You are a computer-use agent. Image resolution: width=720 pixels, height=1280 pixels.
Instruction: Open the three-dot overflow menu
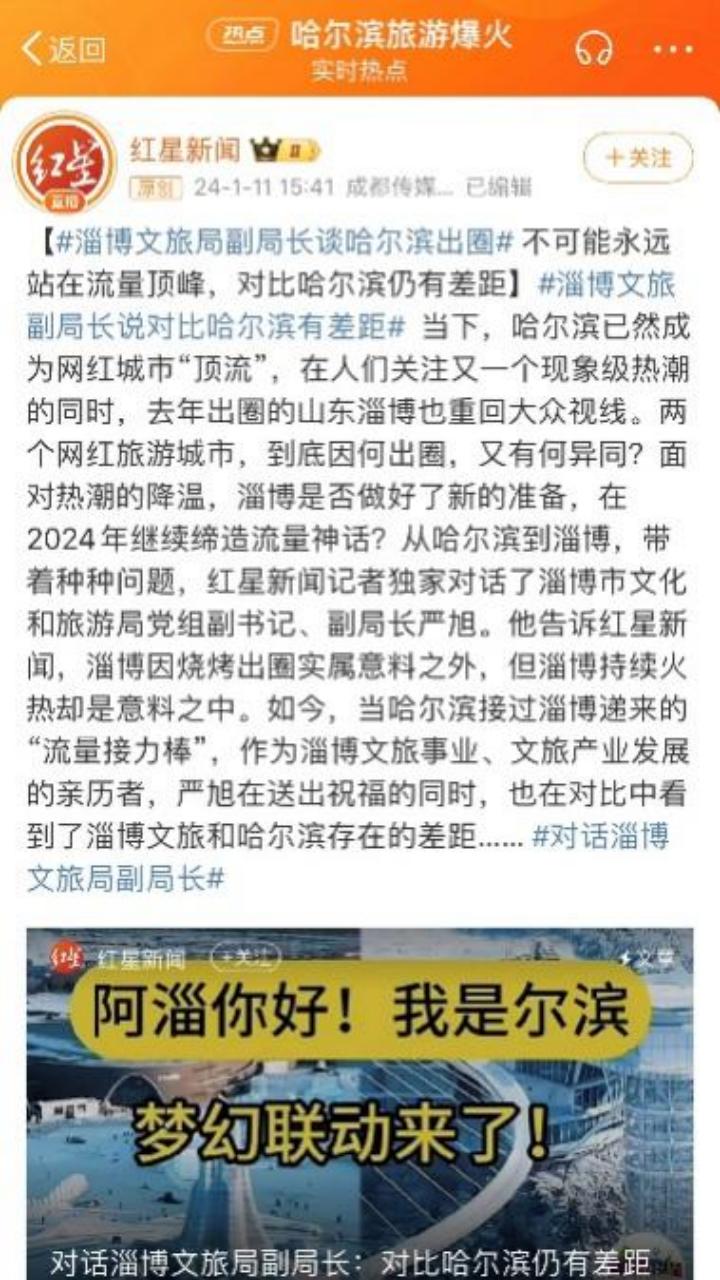point(672,48)
